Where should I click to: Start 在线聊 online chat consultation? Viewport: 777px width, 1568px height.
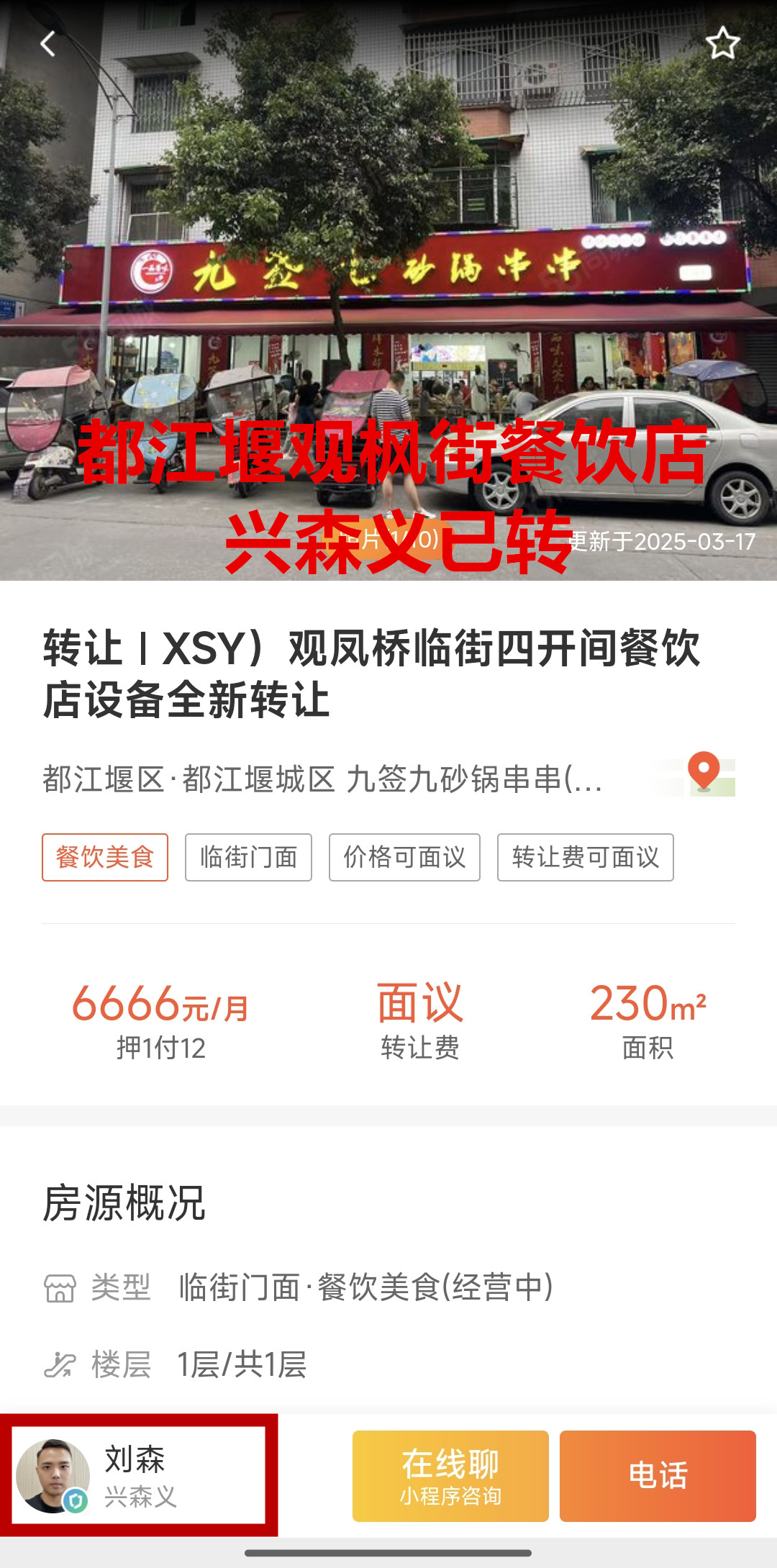coord(450,1476)
